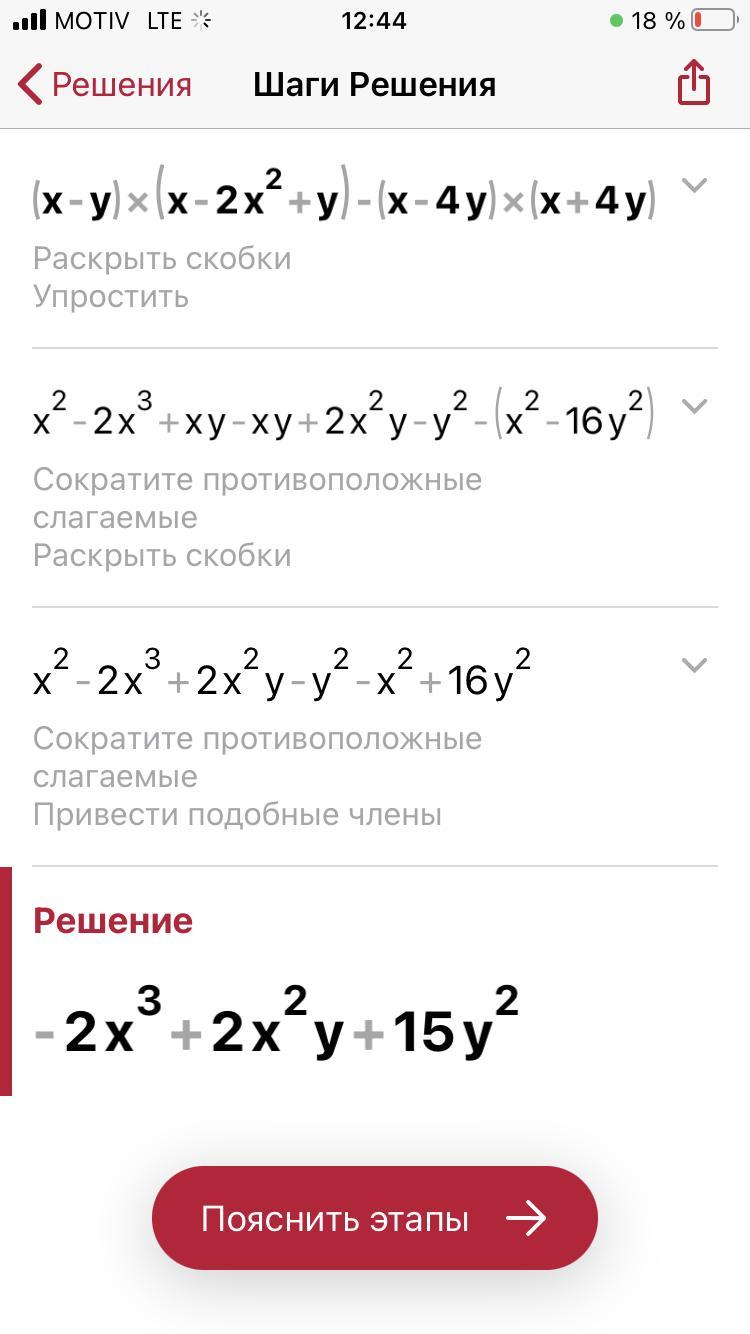Expand the step ending in +16y²
750x1334 pixels.
(694, 665)
